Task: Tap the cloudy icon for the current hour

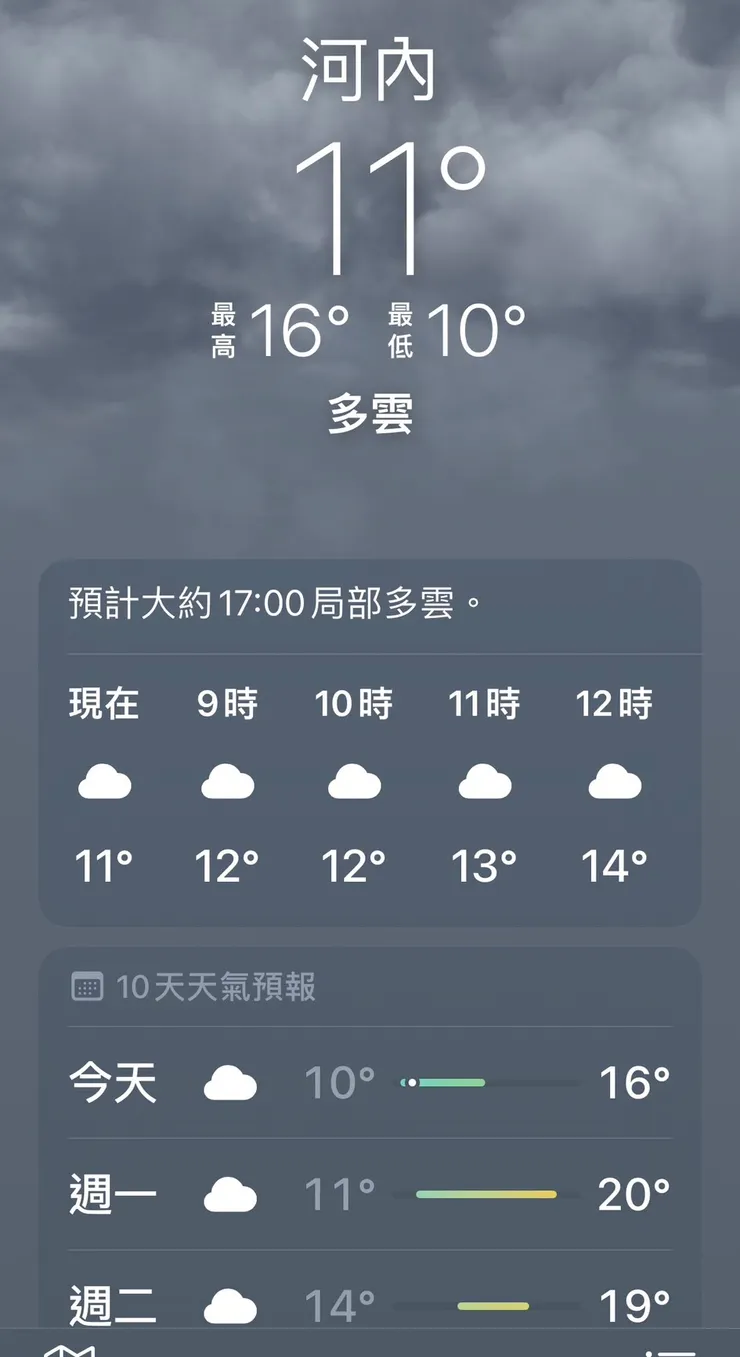Action: (x=103, y=783)
